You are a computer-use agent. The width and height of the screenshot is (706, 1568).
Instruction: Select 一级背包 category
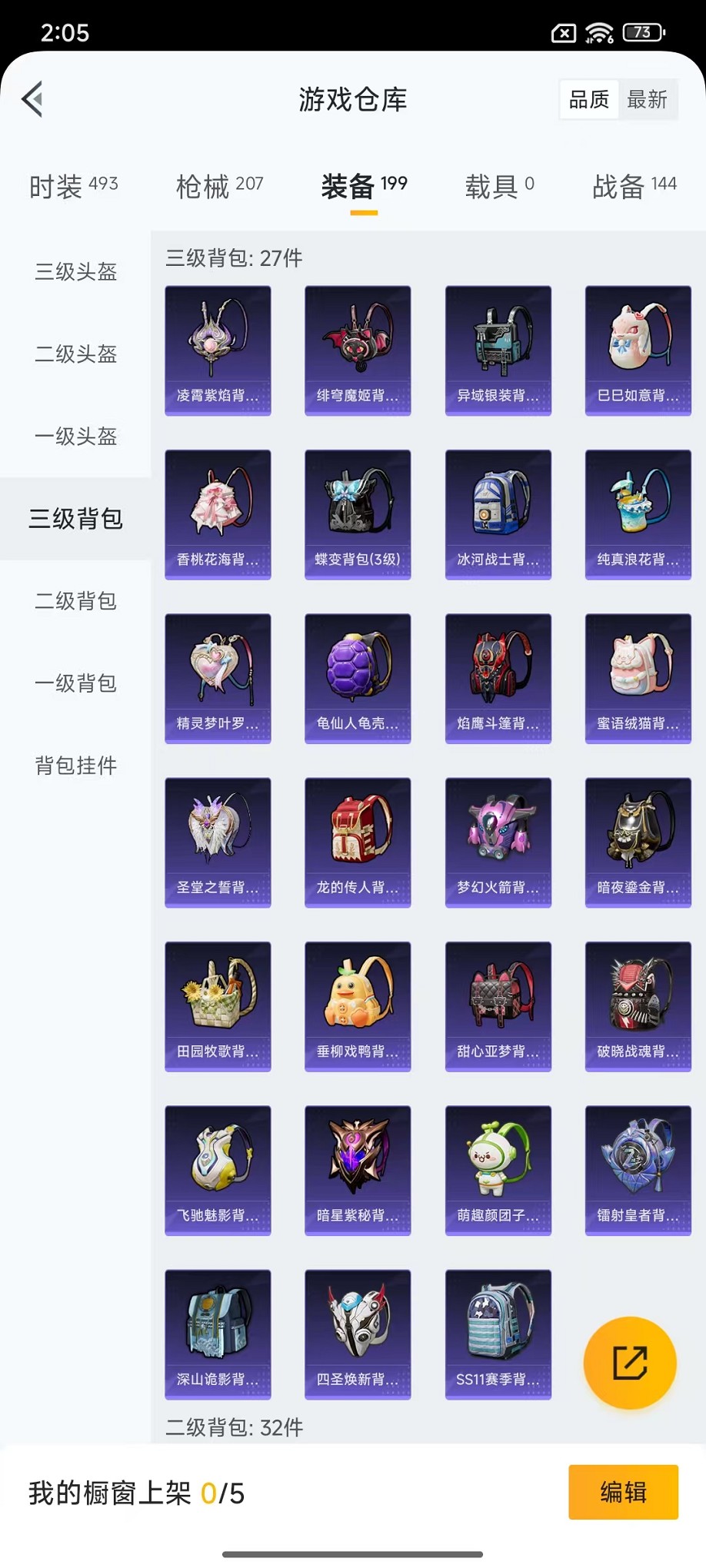click(75, 683)
